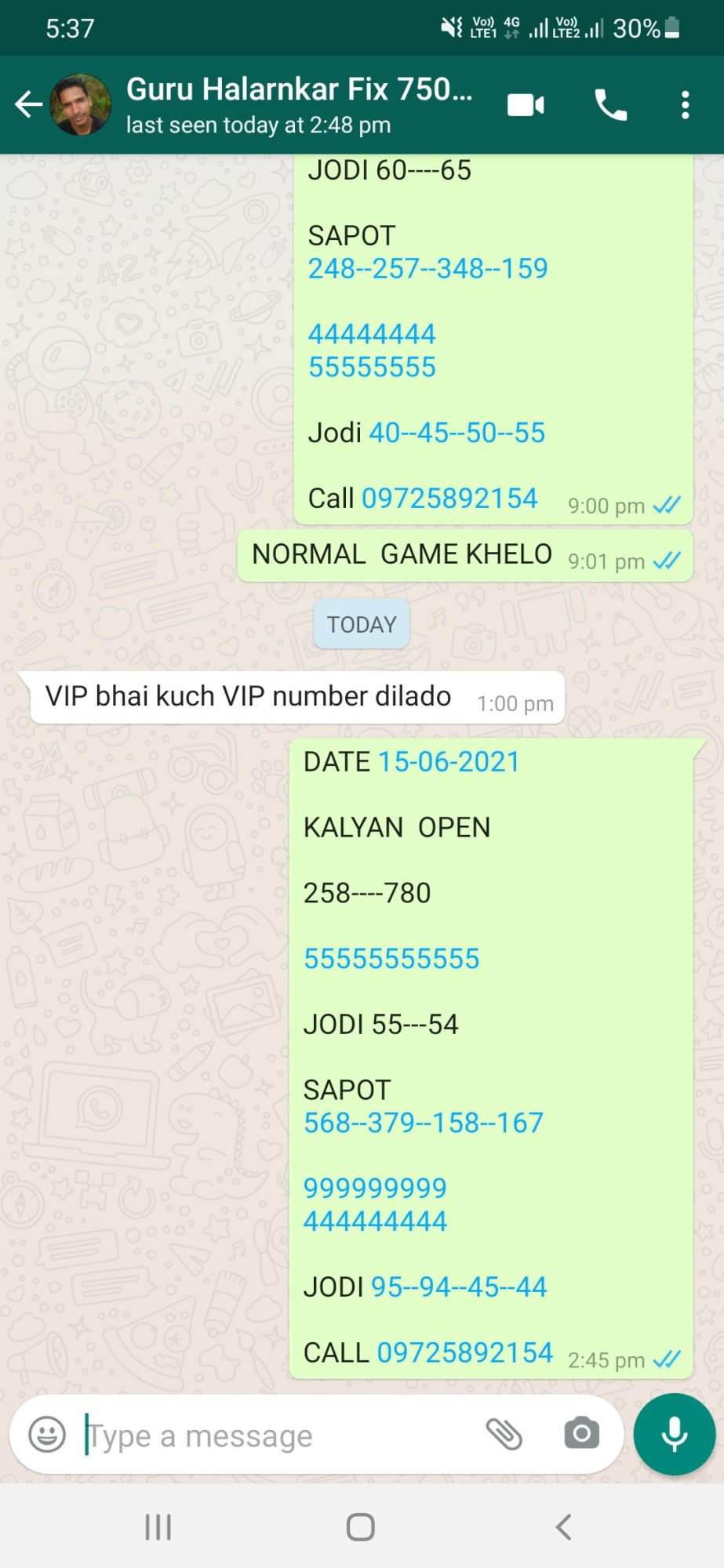Open the emoji picker
This screenshot has height=1568, width=724.
tap(47, 1435)
